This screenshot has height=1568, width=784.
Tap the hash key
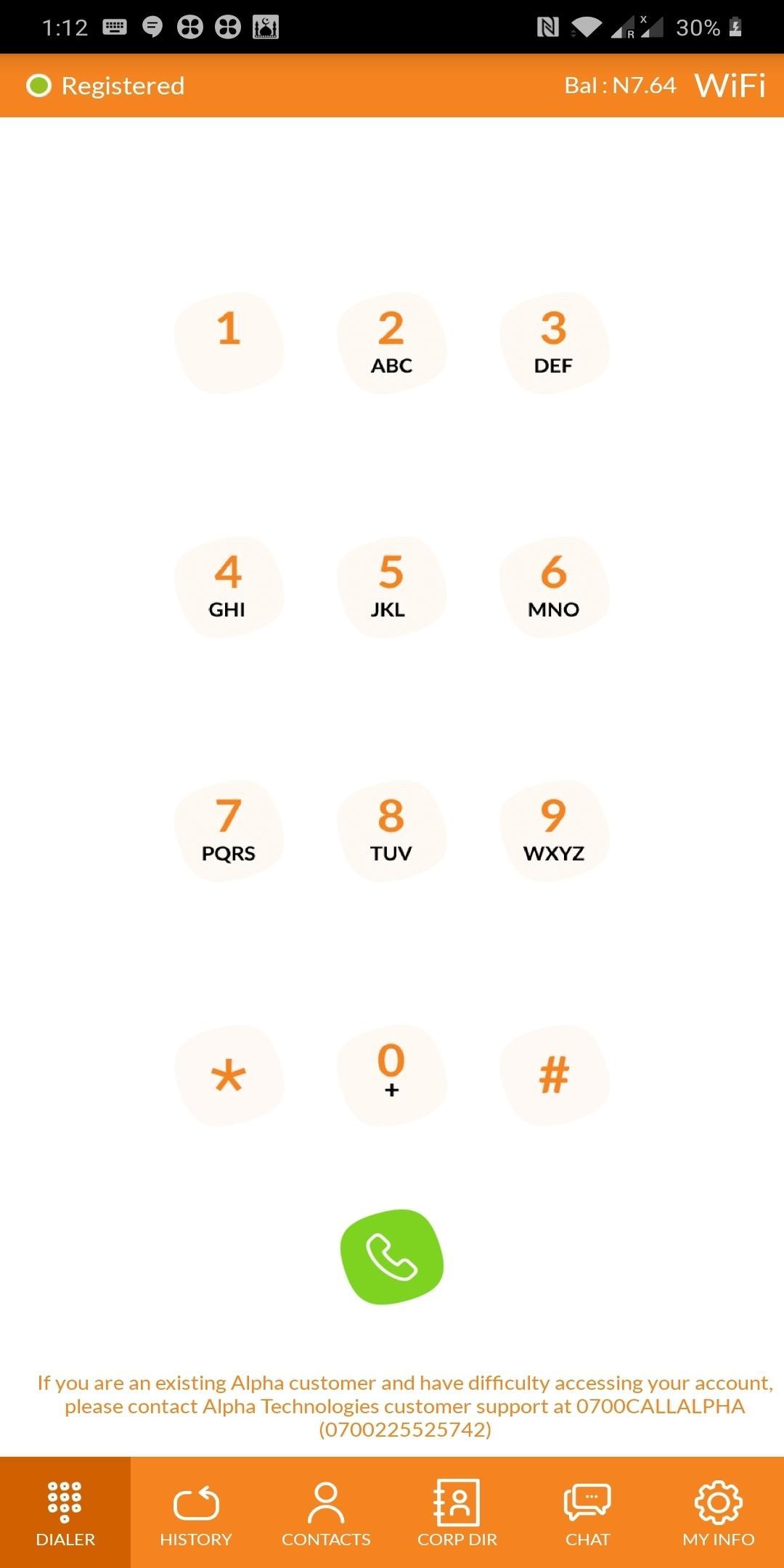pyautogui.click(x=554, y=1075)
